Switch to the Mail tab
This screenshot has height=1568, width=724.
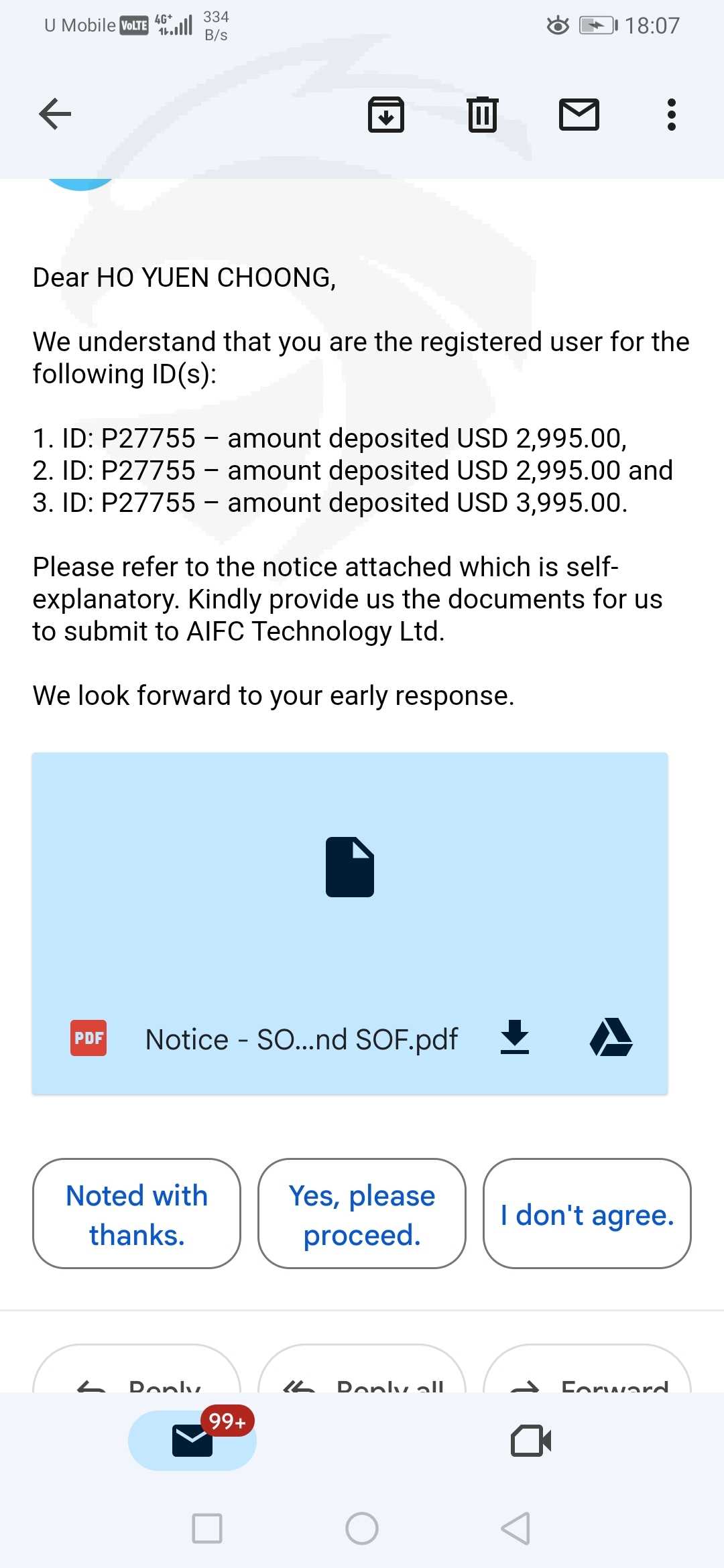192,1441
